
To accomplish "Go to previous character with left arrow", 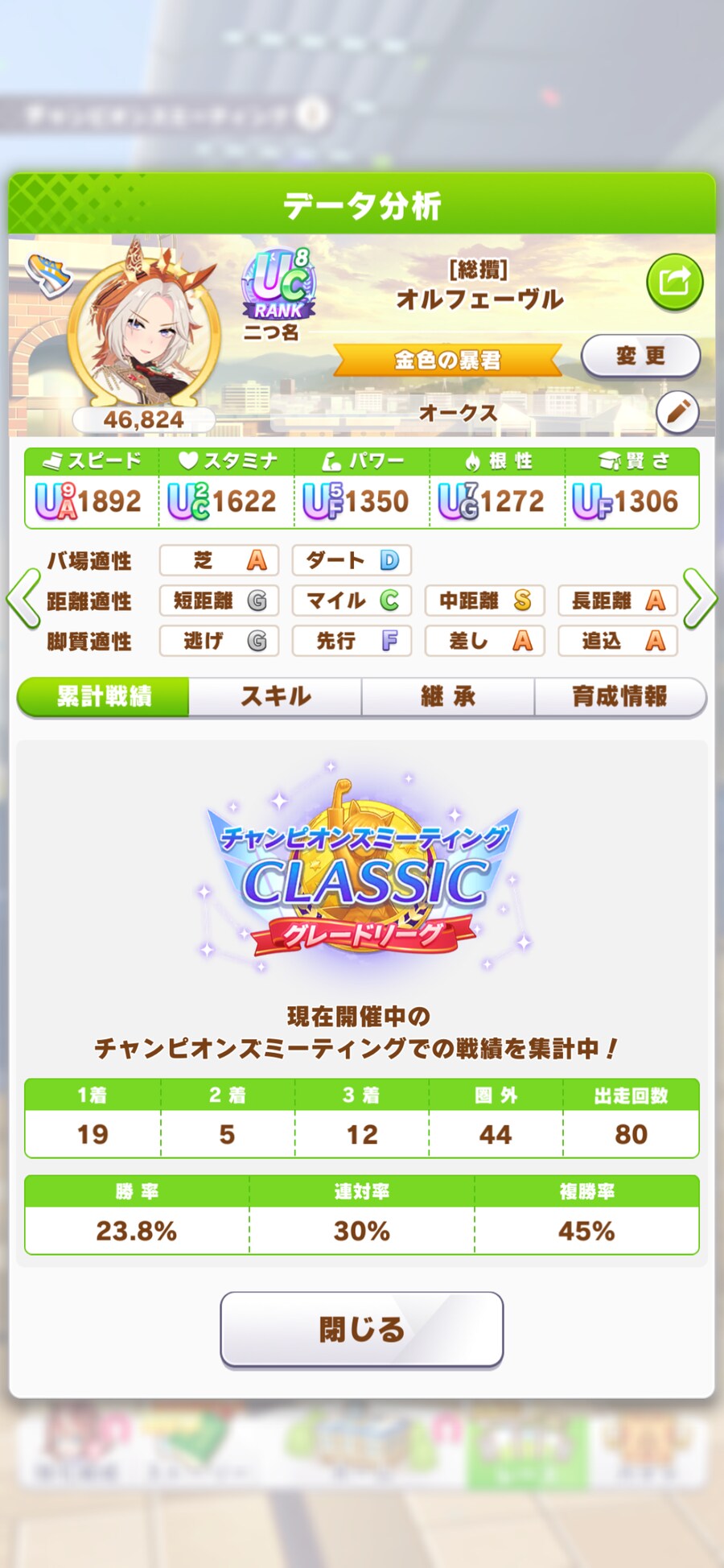I will click(x=23, y=599).
